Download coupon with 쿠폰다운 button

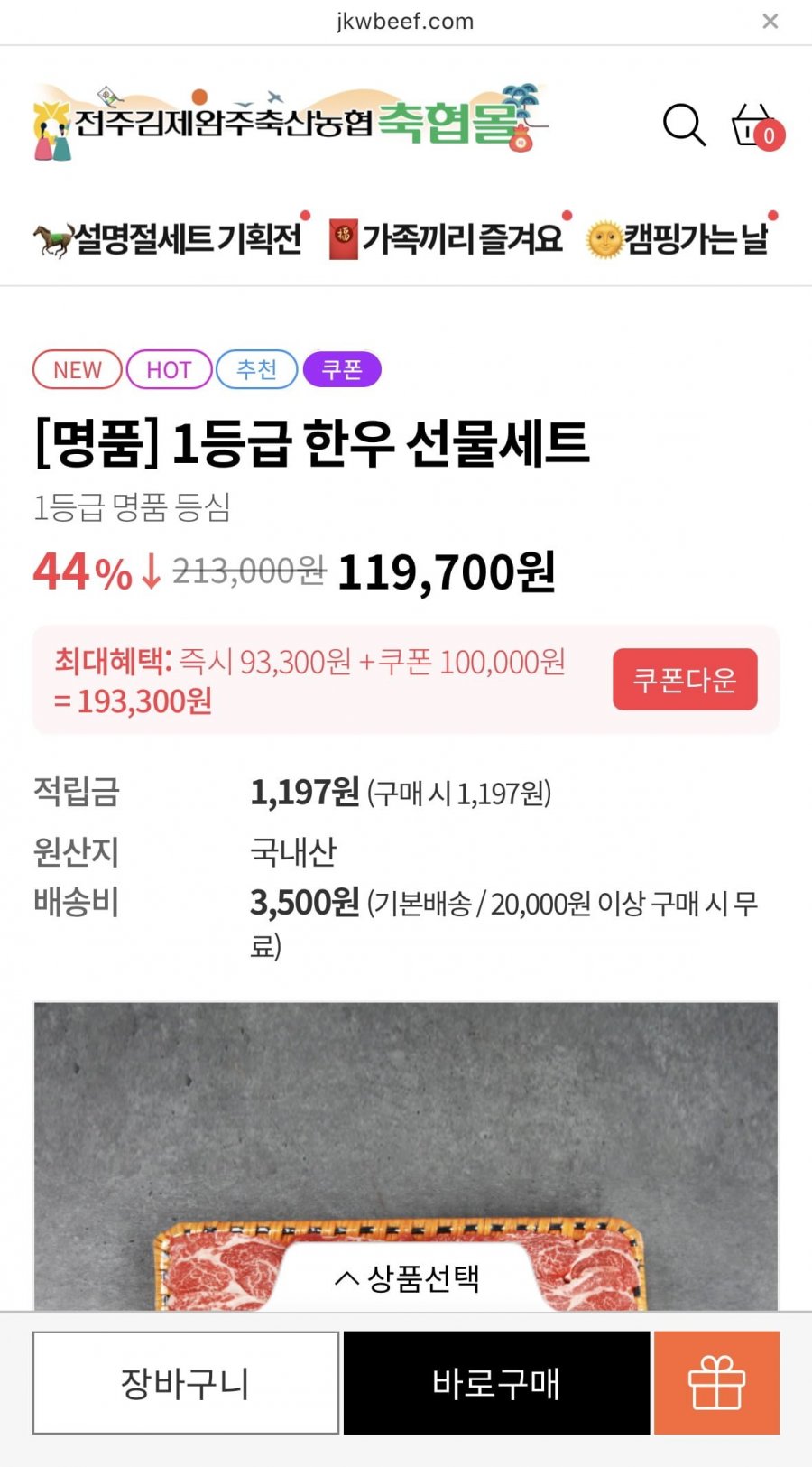[x=685, y=679]
